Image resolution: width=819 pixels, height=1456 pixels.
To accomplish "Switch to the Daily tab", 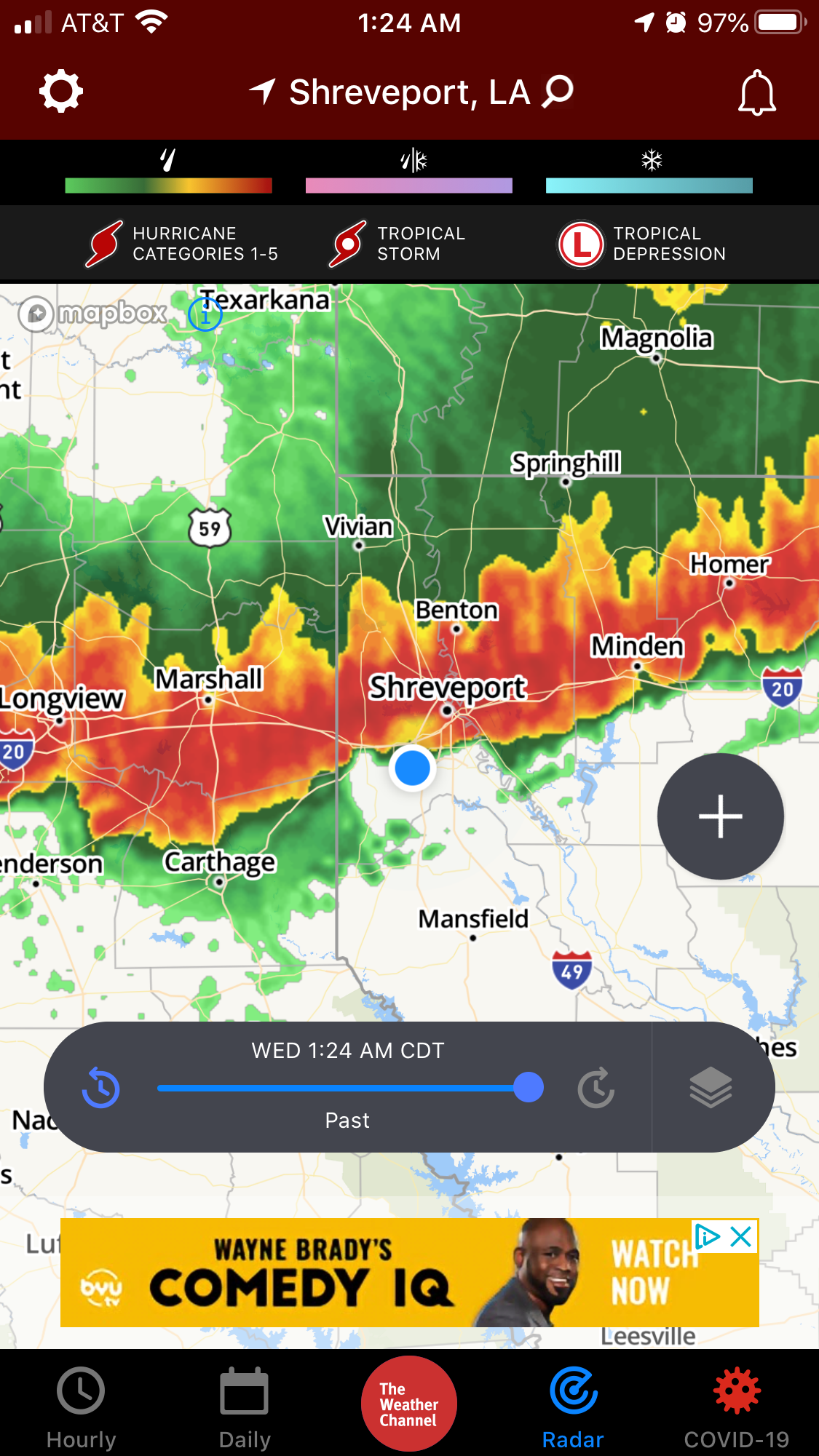I will pyautogui.click(x=245, y=1408).
